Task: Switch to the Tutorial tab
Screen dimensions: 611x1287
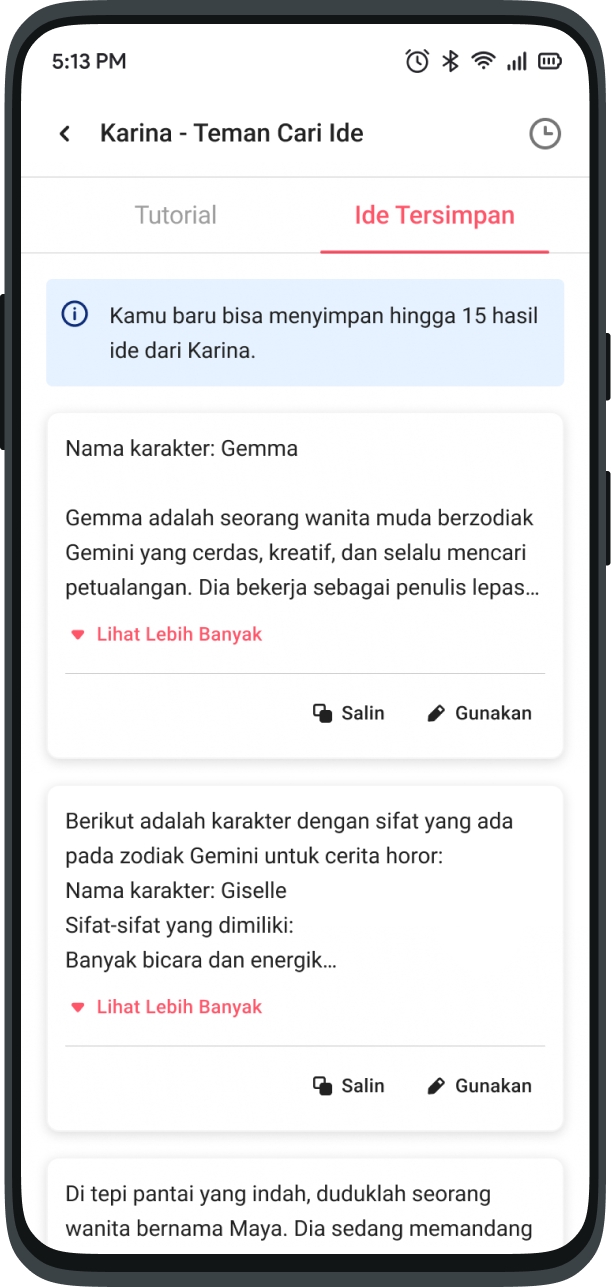Action: pos(176,215)
